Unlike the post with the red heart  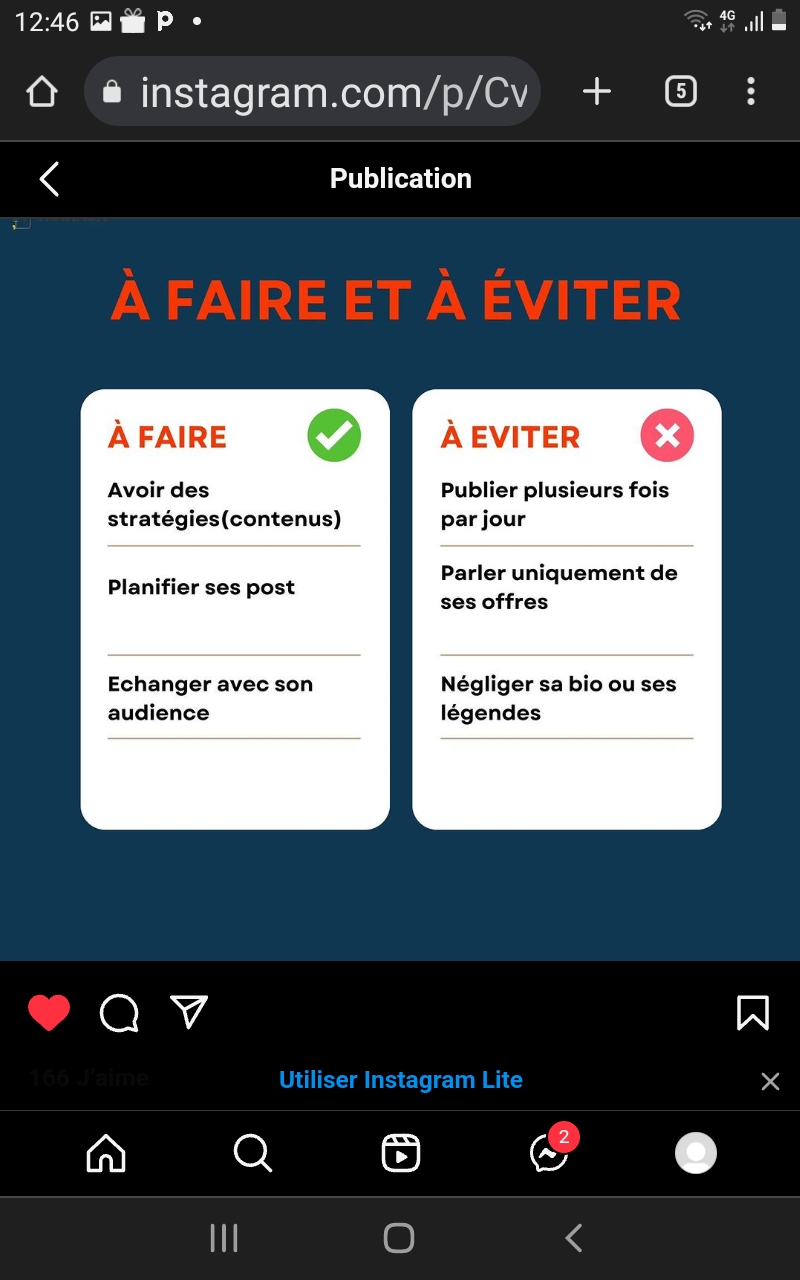pyautogui.click(x=49, y=1013)
